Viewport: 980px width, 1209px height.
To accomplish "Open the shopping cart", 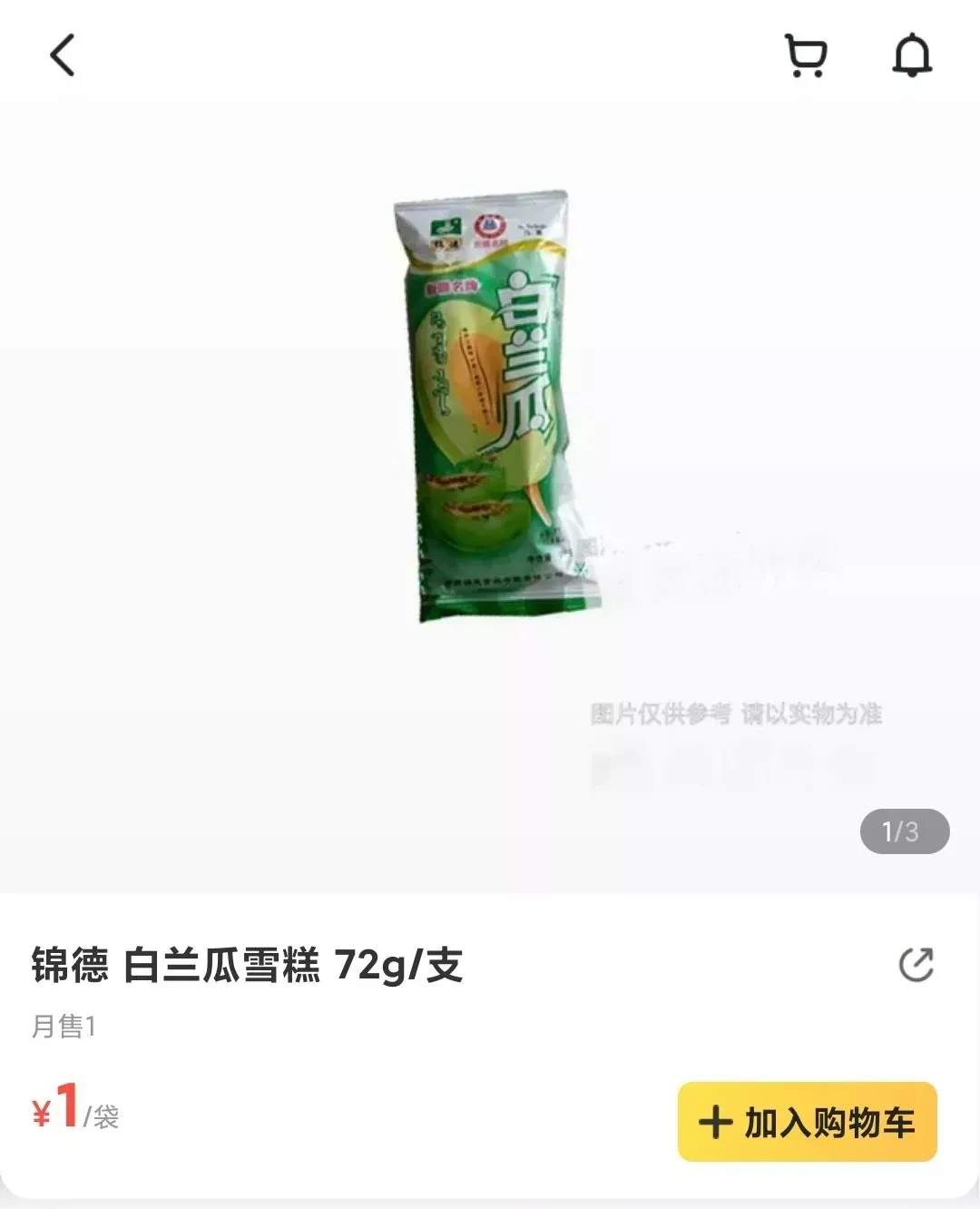I will click(x=805, y=56).
